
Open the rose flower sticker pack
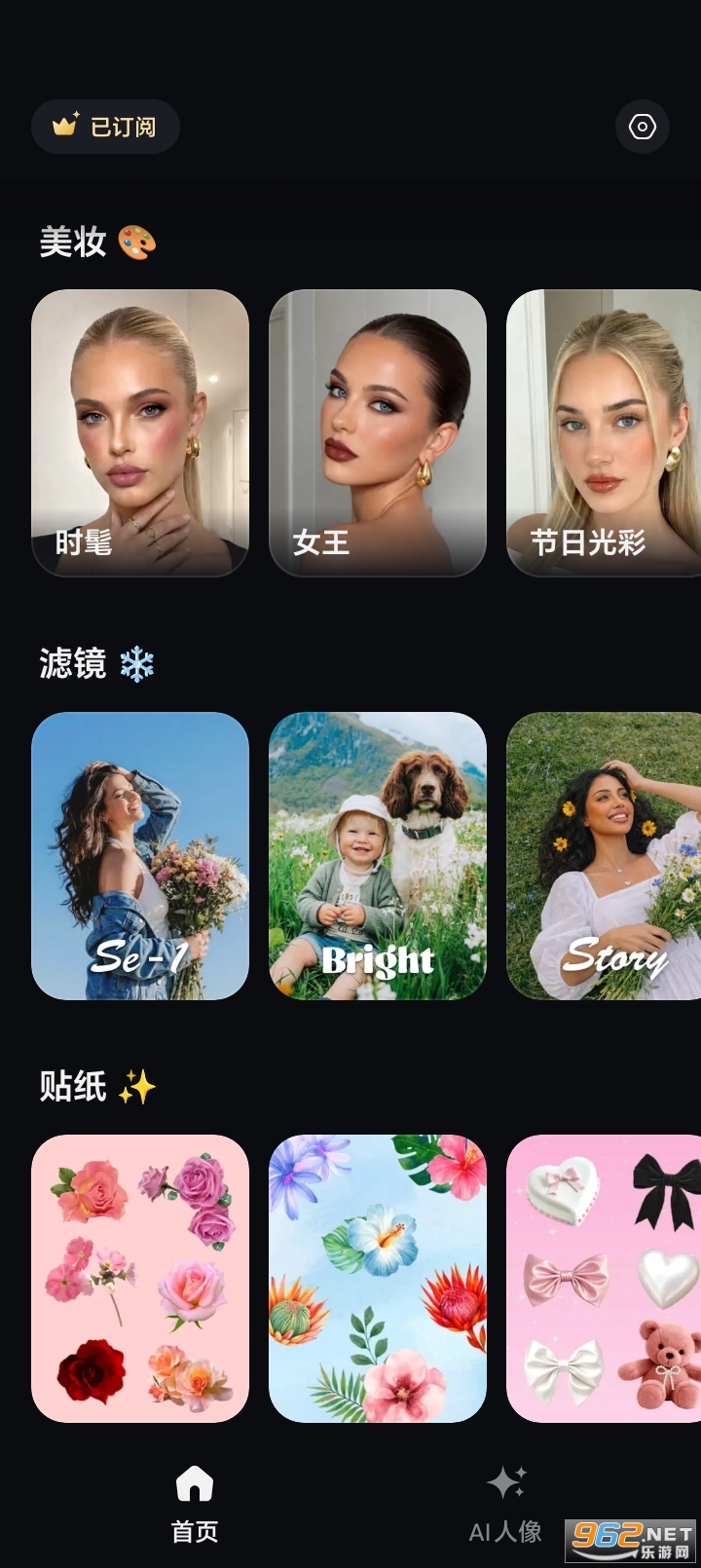point(140,1278)
